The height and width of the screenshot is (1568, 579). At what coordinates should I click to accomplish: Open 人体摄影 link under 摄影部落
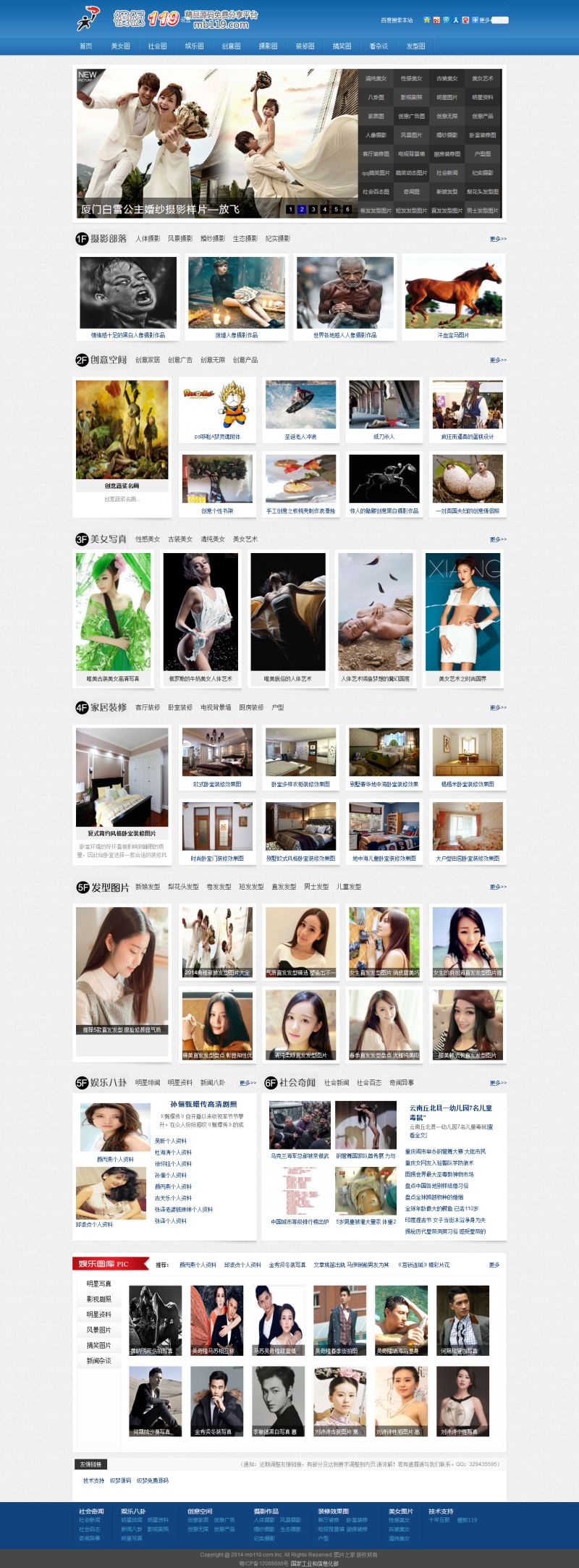148,239
